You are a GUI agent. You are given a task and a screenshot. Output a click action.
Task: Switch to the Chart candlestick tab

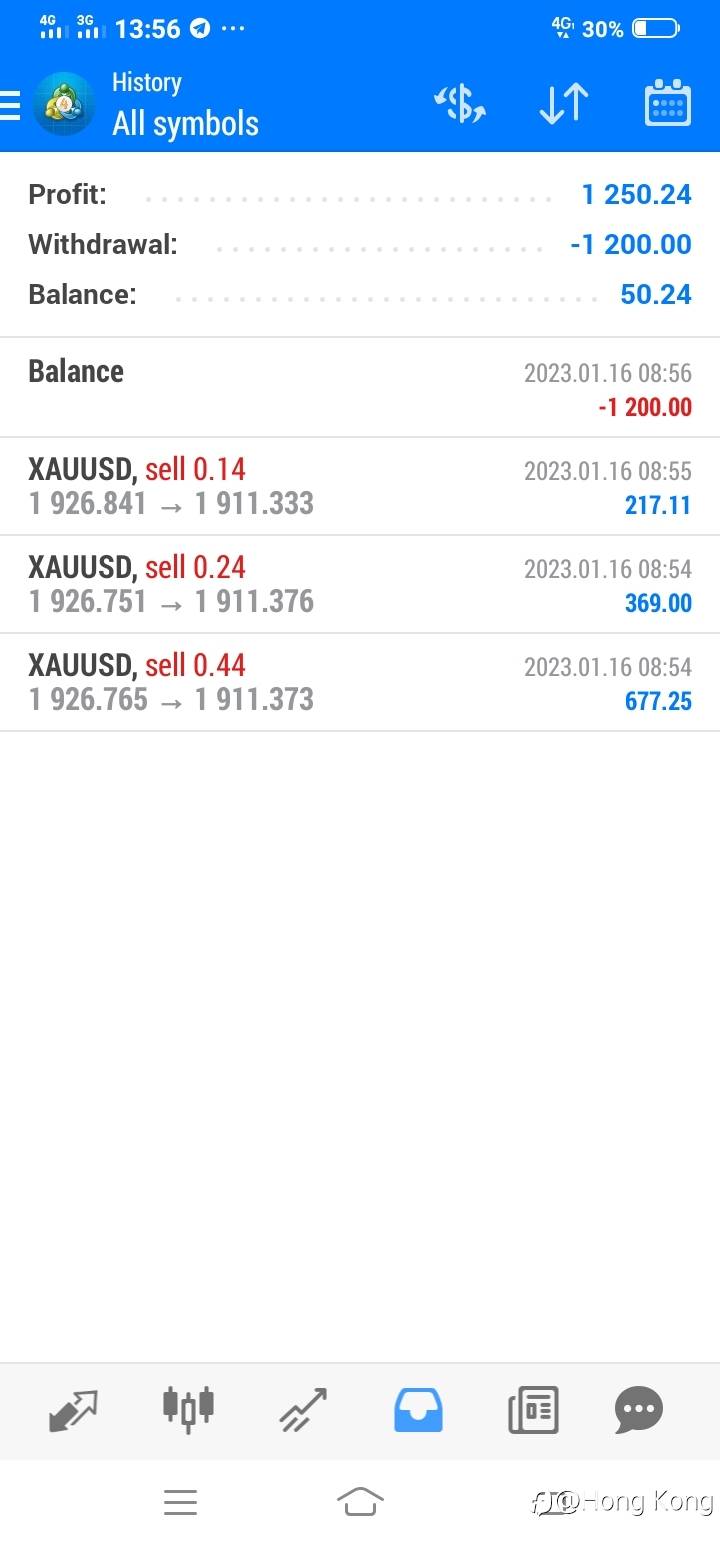188,1408
